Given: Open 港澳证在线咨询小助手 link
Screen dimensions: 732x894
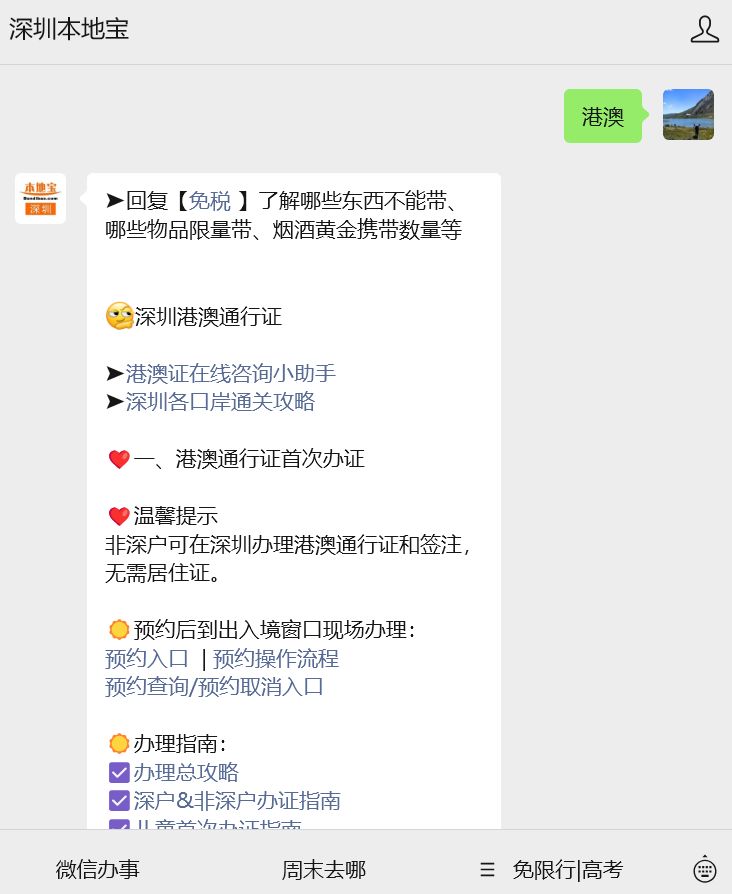Looking at the screenshot, I should [230, 374].
